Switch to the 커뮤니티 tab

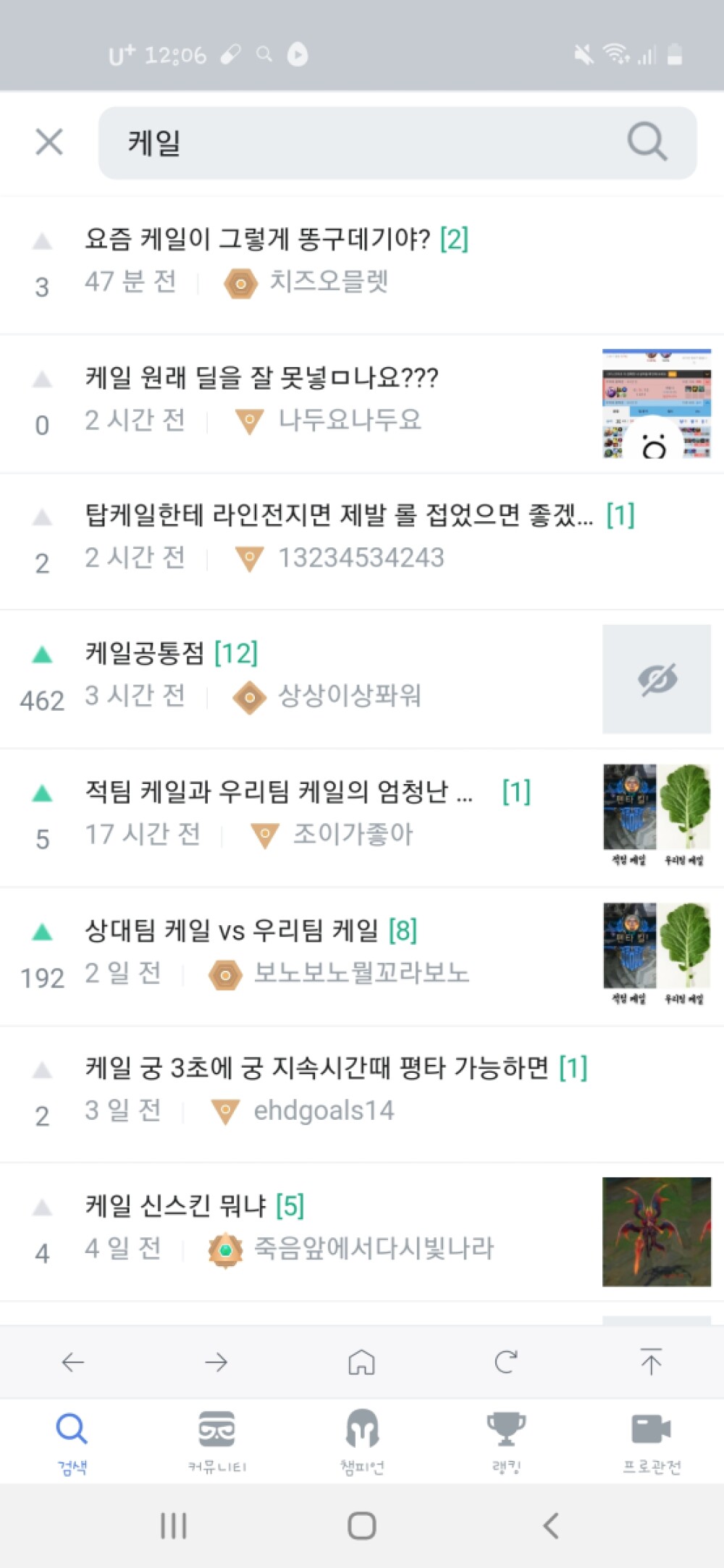[x=217, y=1441]
